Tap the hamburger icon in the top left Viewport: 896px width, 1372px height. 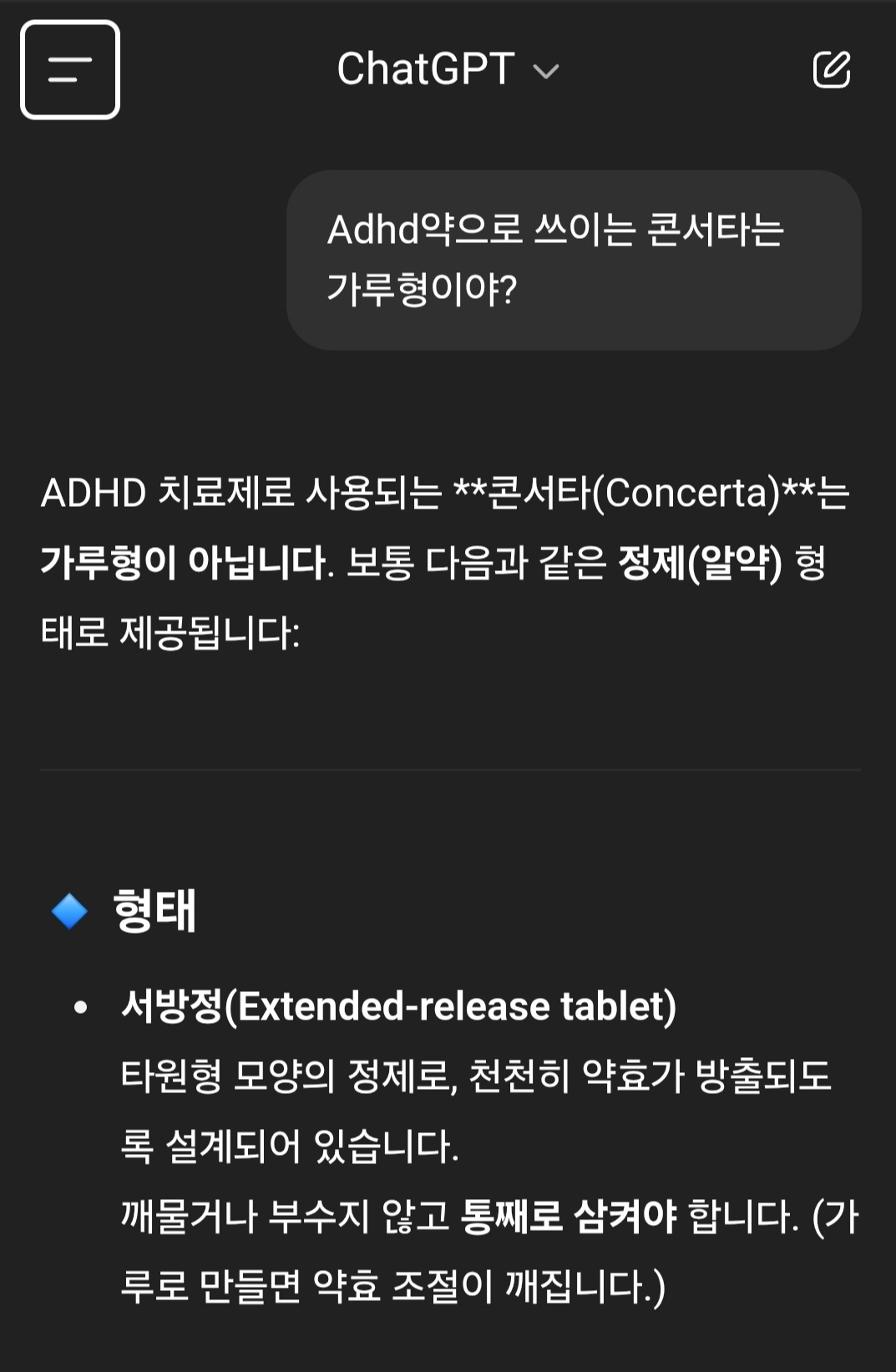coord(70,70)
